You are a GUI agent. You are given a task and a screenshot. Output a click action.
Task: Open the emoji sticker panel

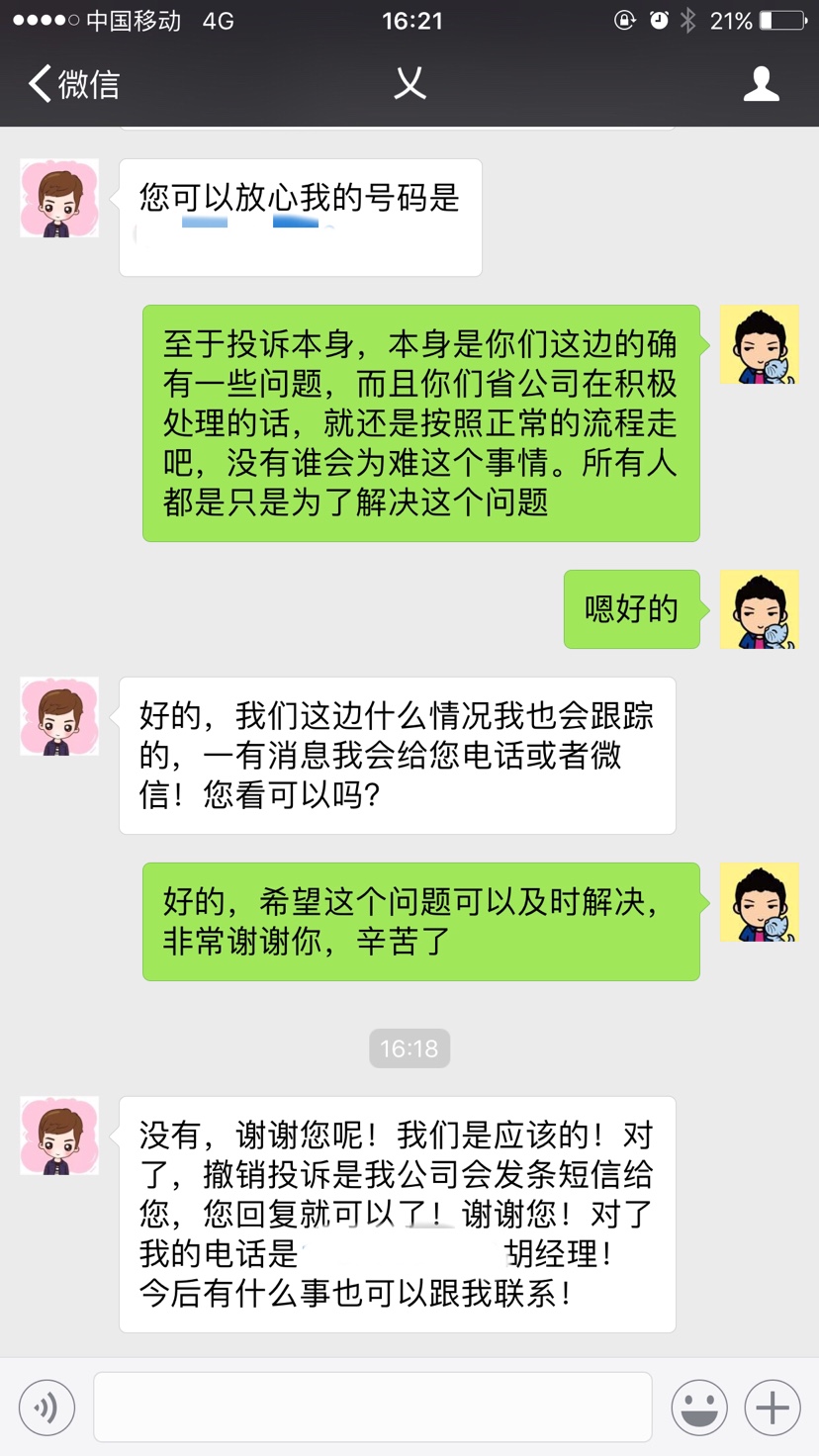[699, 1407]
